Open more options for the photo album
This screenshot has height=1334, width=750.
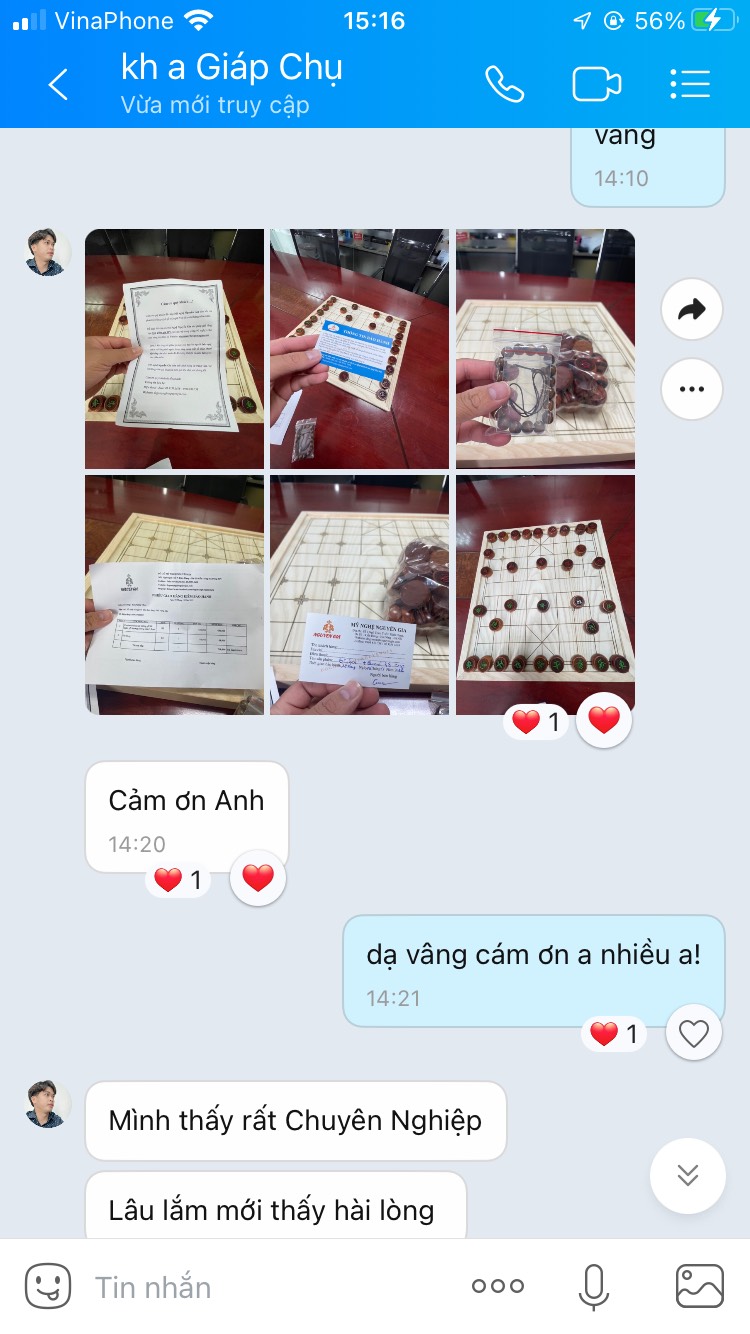pos(691,388)
